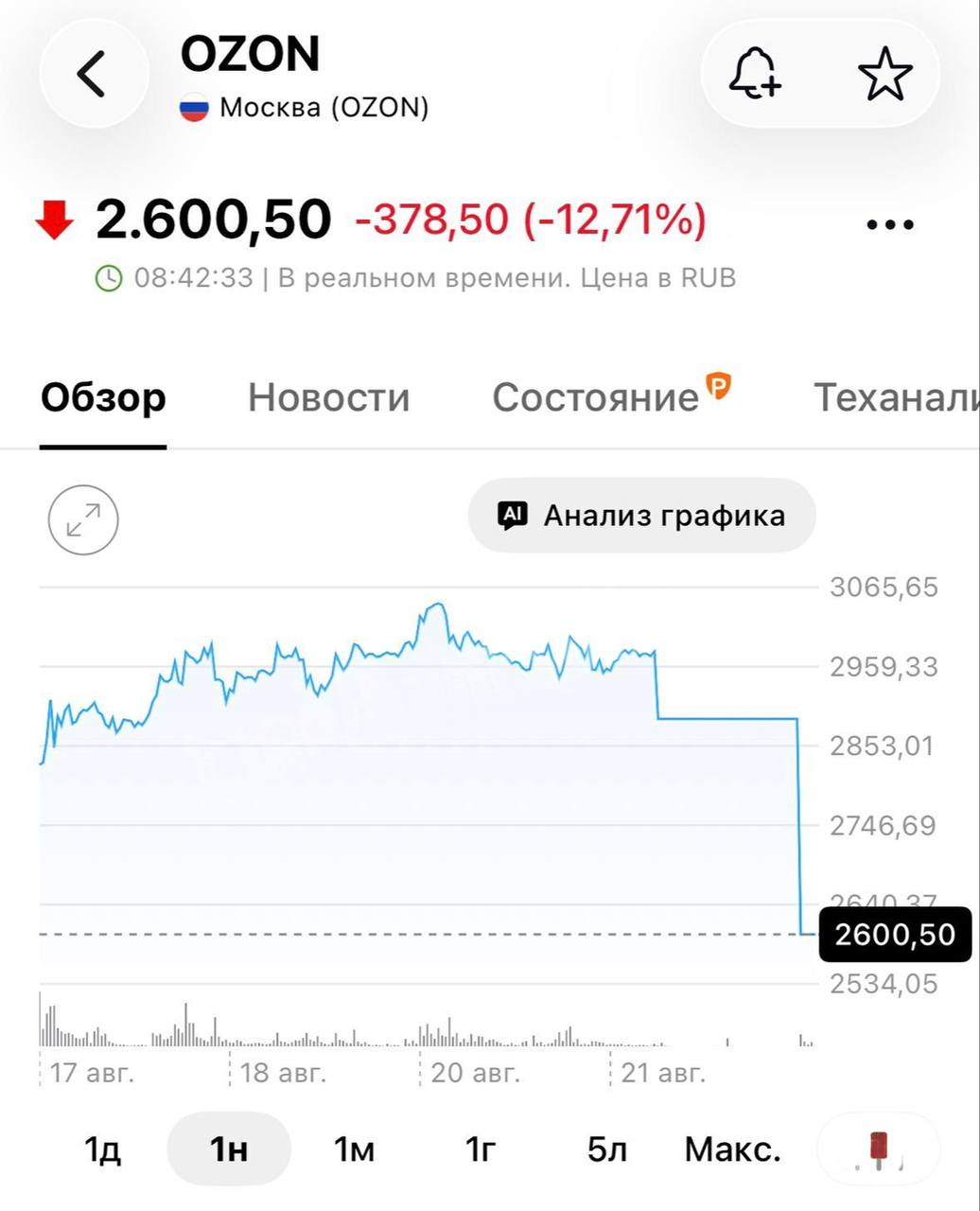Viewport: 980px width, 1211px height.
Task: Expand the chart to full screen
Action: [83, 519]
